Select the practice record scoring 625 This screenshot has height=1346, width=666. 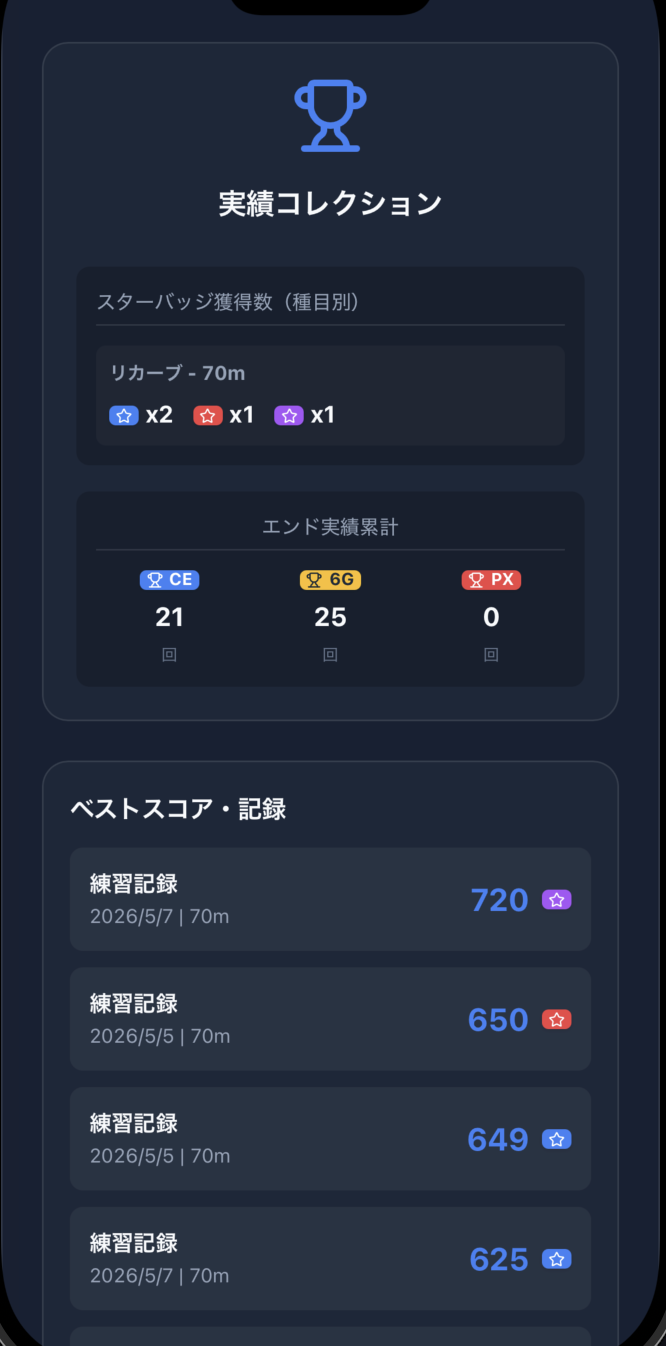click(x=330, y=1259)
